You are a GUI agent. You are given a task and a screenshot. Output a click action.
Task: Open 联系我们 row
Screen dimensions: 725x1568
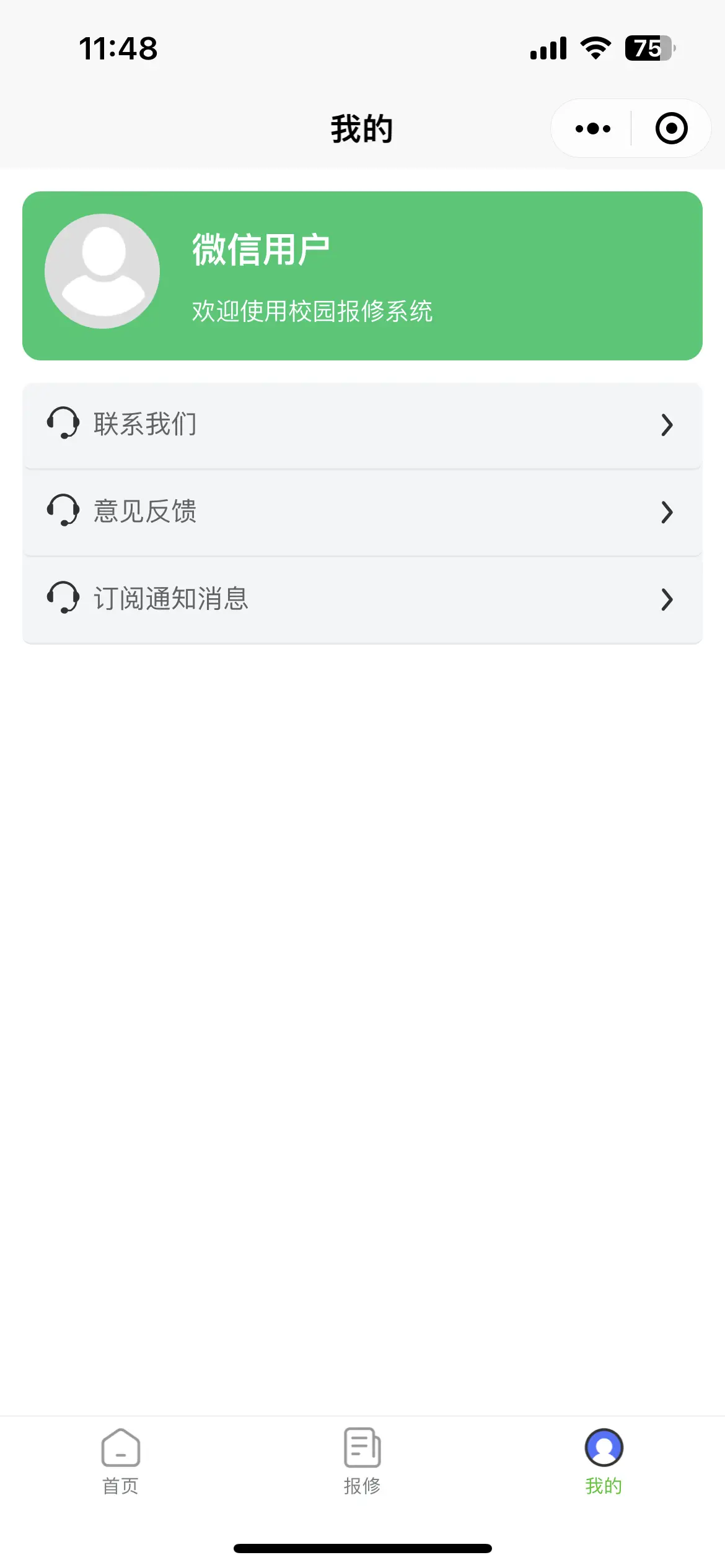362,425
